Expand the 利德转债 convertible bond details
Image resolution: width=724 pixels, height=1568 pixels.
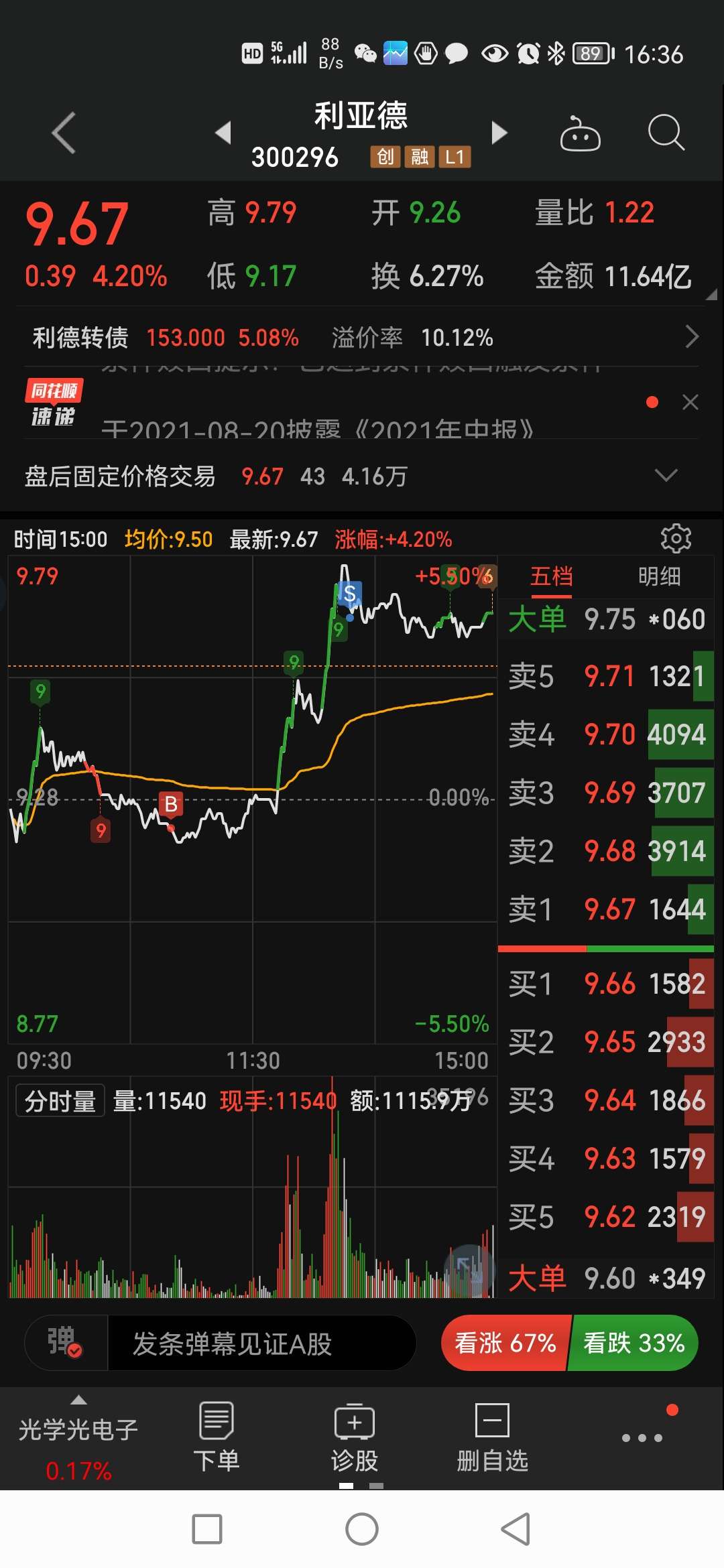[x=693, y=337]
